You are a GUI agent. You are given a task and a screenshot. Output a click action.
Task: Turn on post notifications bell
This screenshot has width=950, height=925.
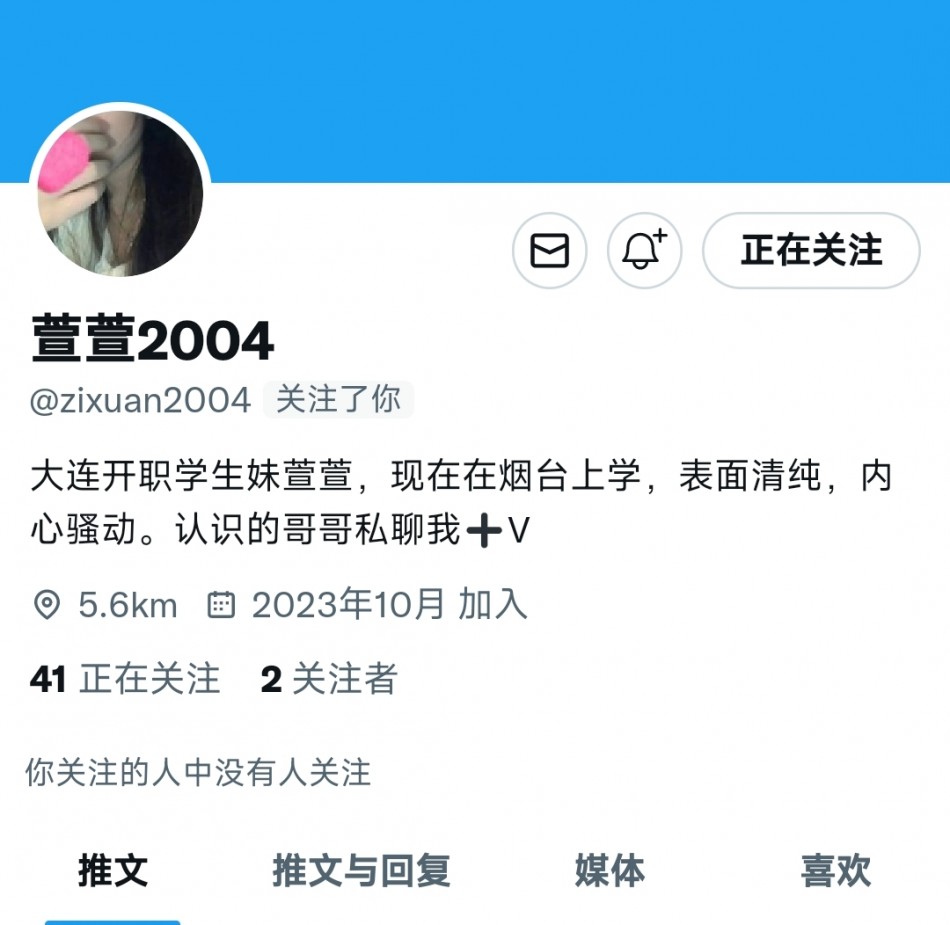pos(644,250)
